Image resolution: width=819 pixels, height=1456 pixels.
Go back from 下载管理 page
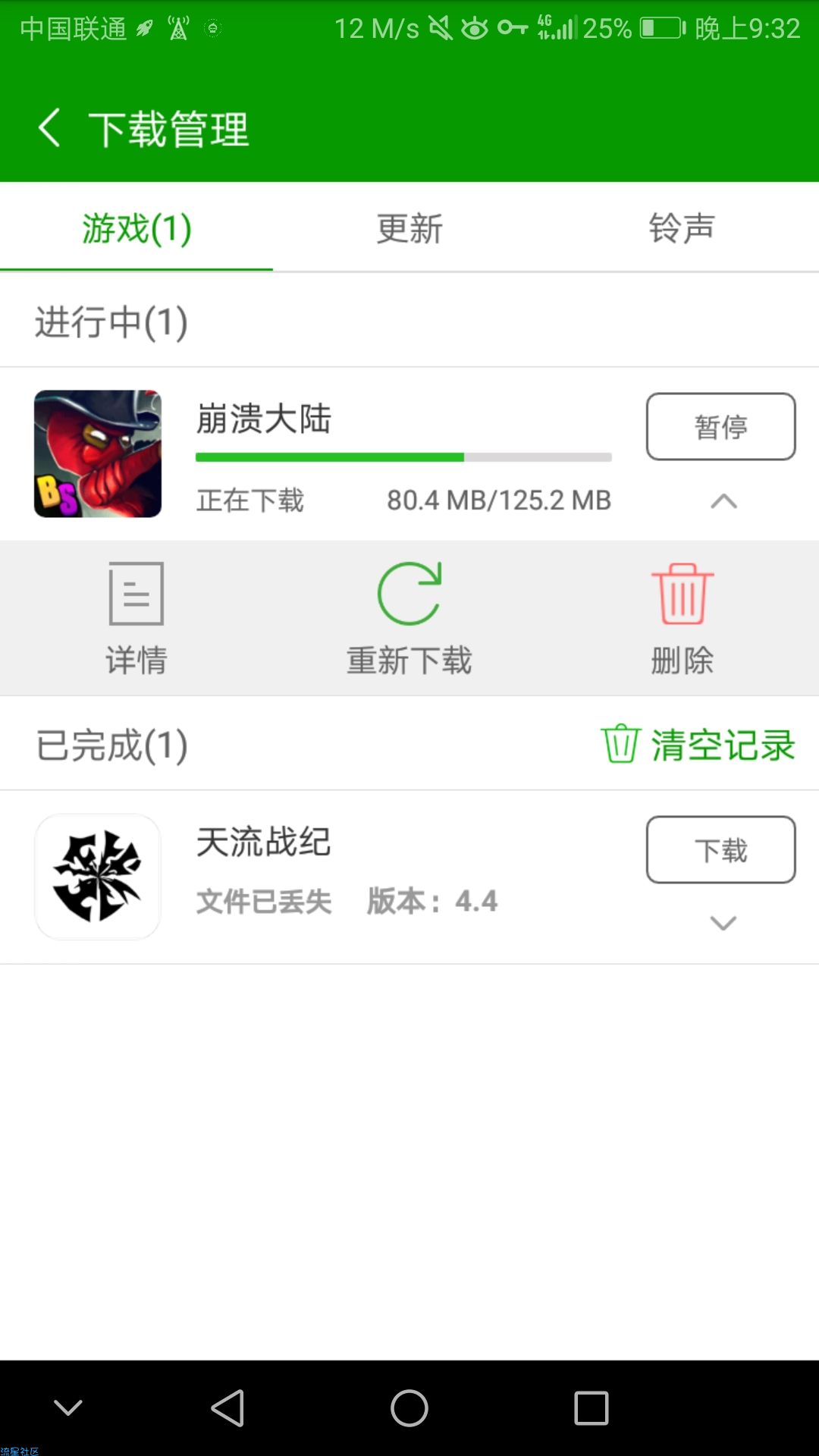click(x=50, y=127)
